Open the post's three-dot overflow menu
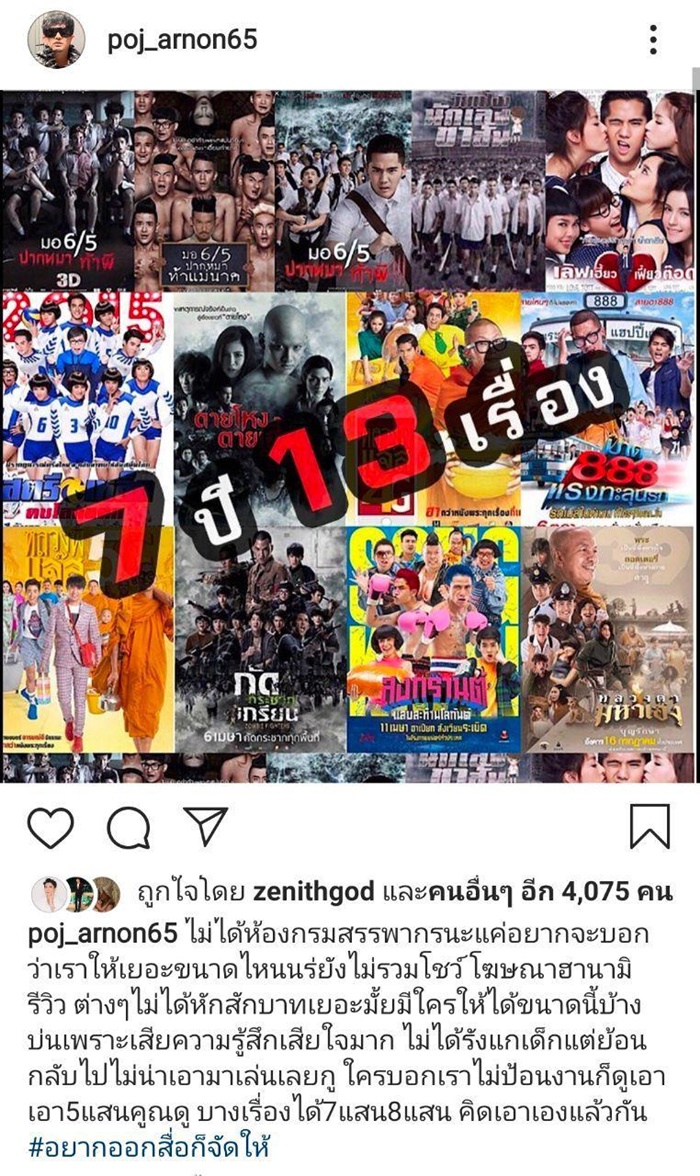The width and height of the screenshot is (700, 1176). click(x=653, y=40)
